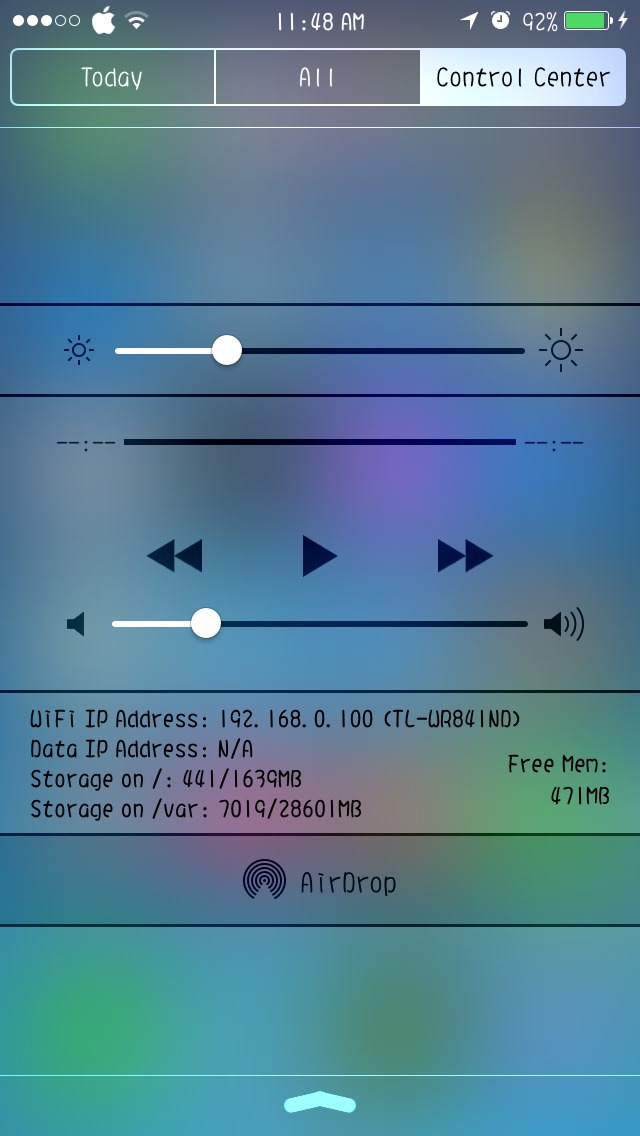Skip back to the previous track
Screen dimensions: 640x1136
point(175,556)
